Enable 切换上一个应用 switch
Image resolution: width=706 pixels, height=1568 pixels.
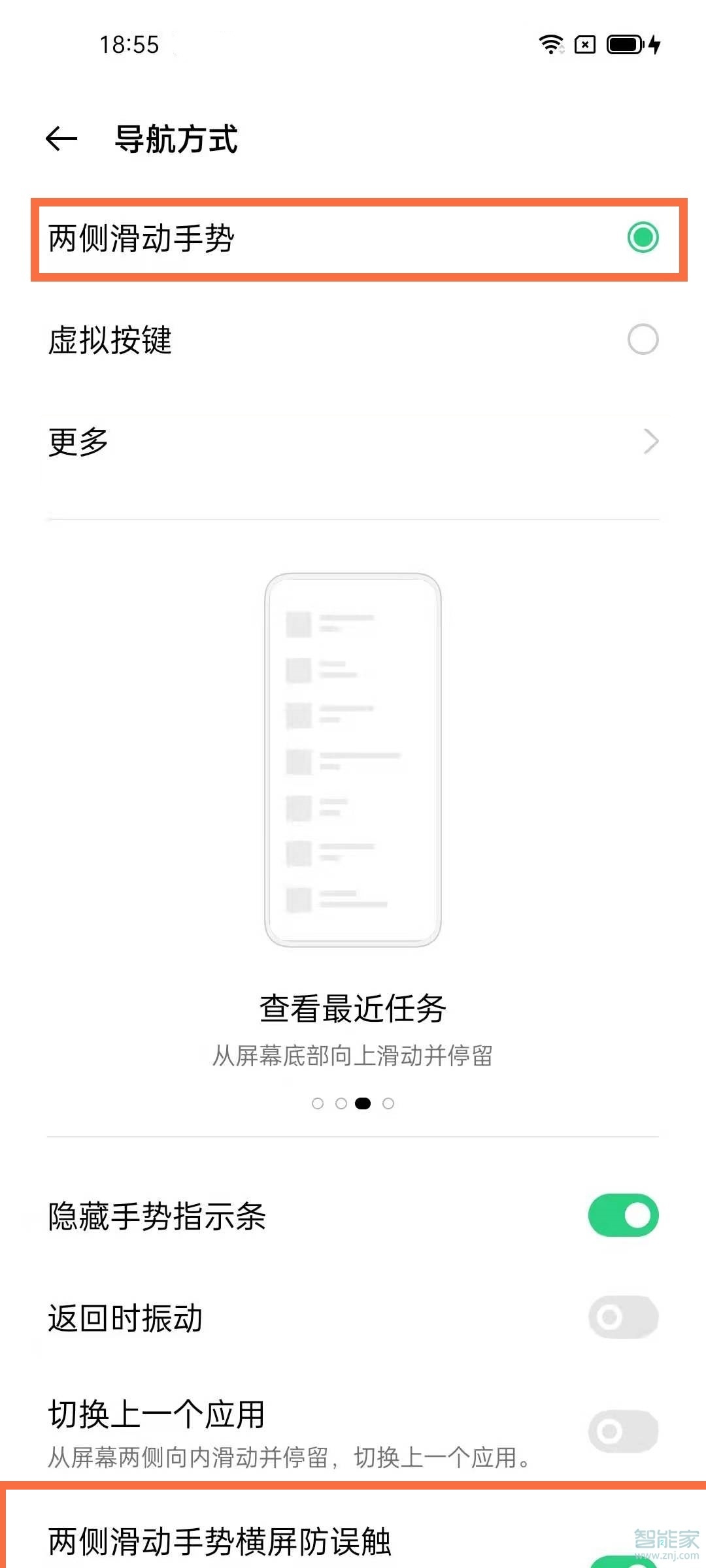point(623,1431)
